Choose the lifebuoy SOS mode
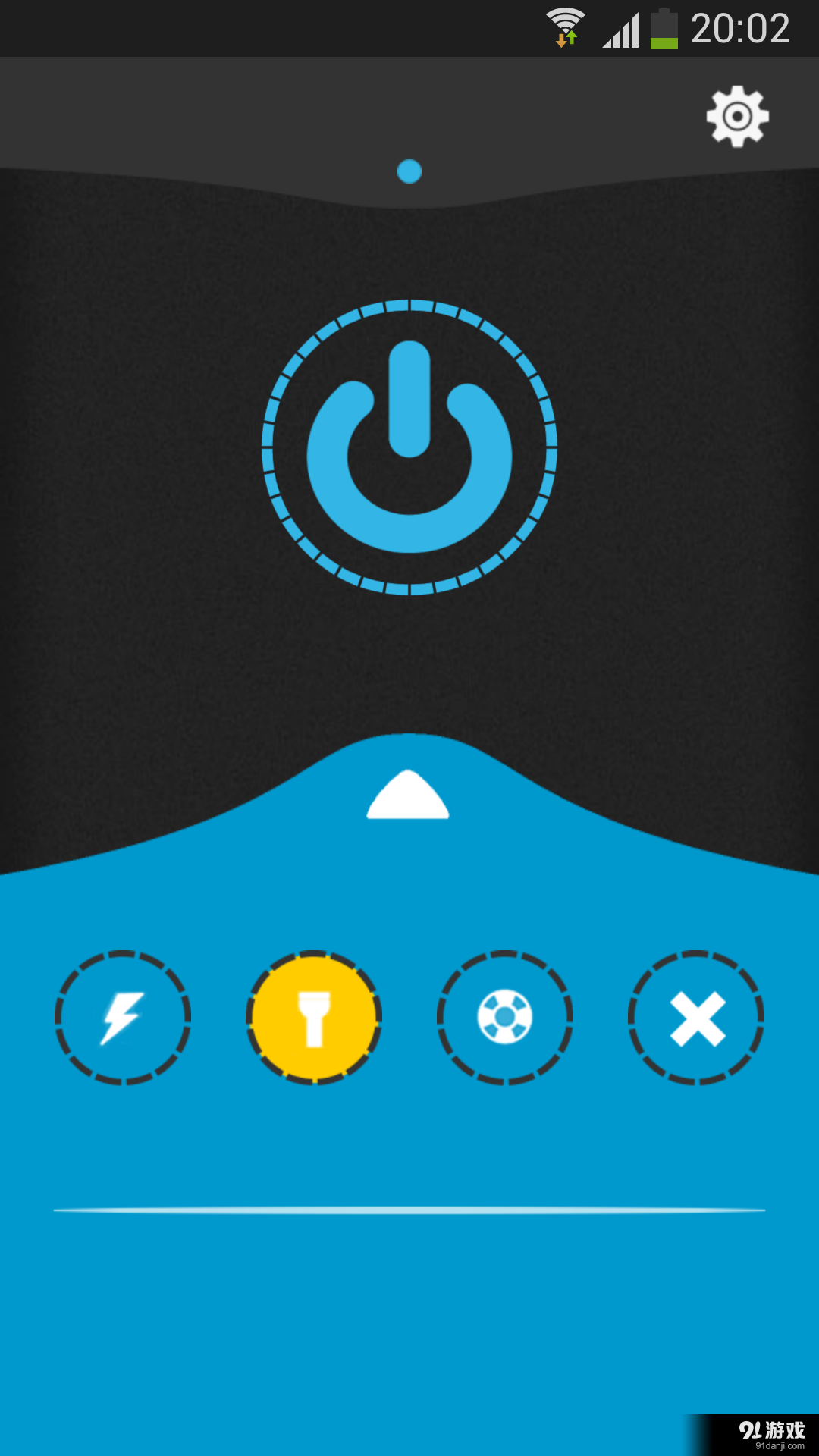 (x=505, y=1018)
